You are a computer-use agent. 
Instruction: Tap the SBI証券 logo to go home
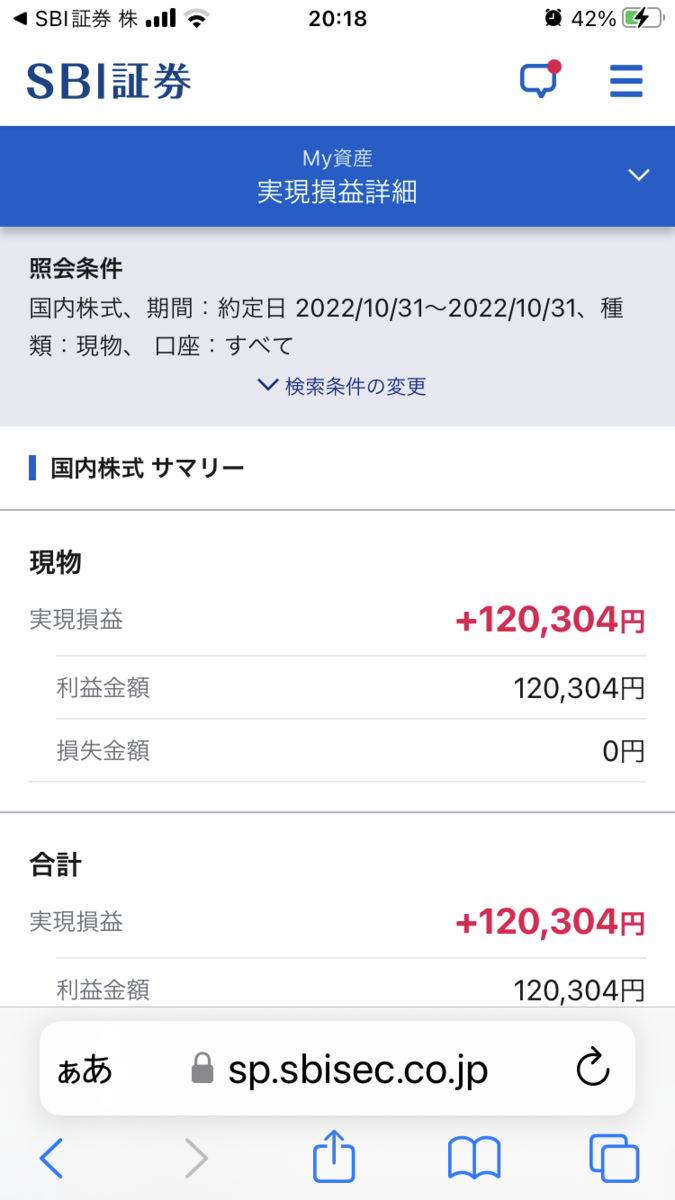tap(109, 81)
